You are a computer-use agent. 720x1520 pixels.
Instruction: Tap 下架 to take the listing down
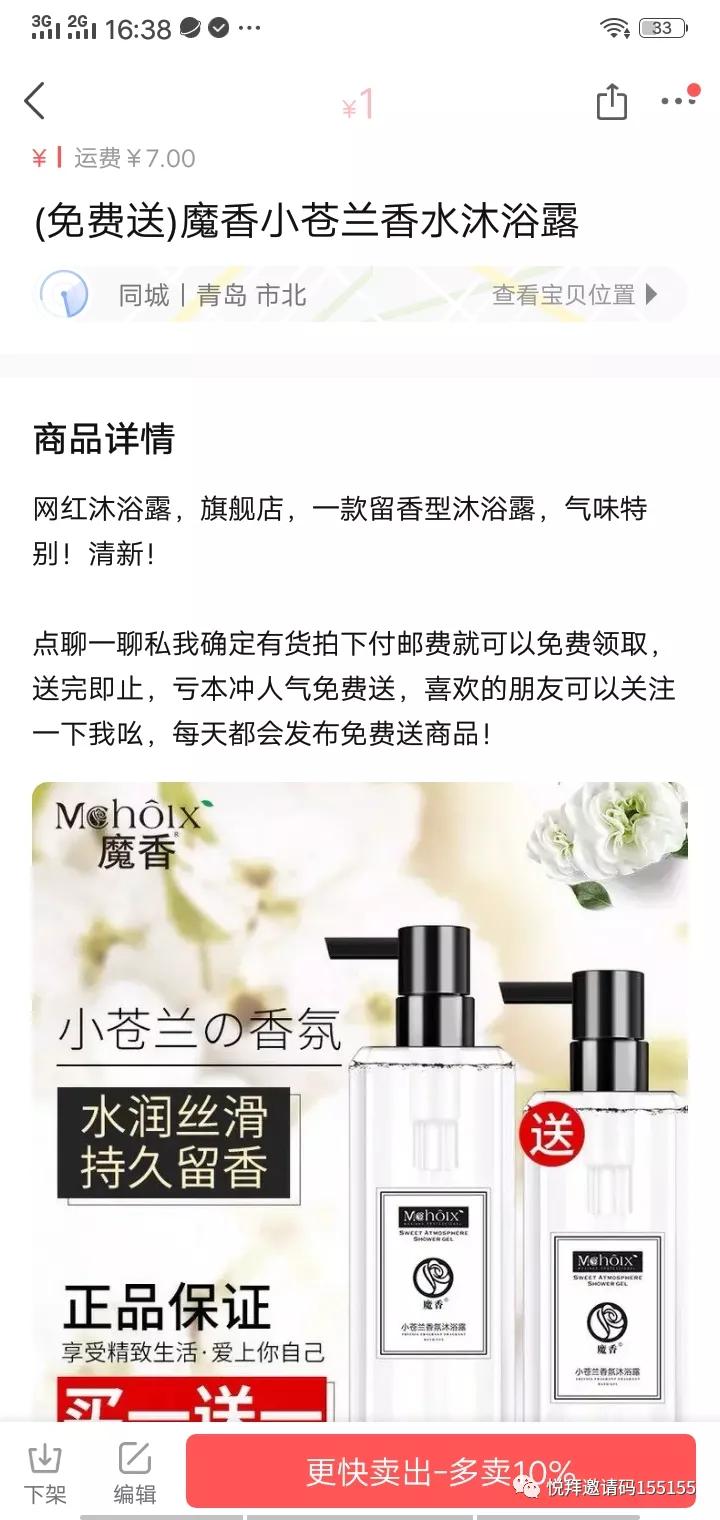(45, 1472)
